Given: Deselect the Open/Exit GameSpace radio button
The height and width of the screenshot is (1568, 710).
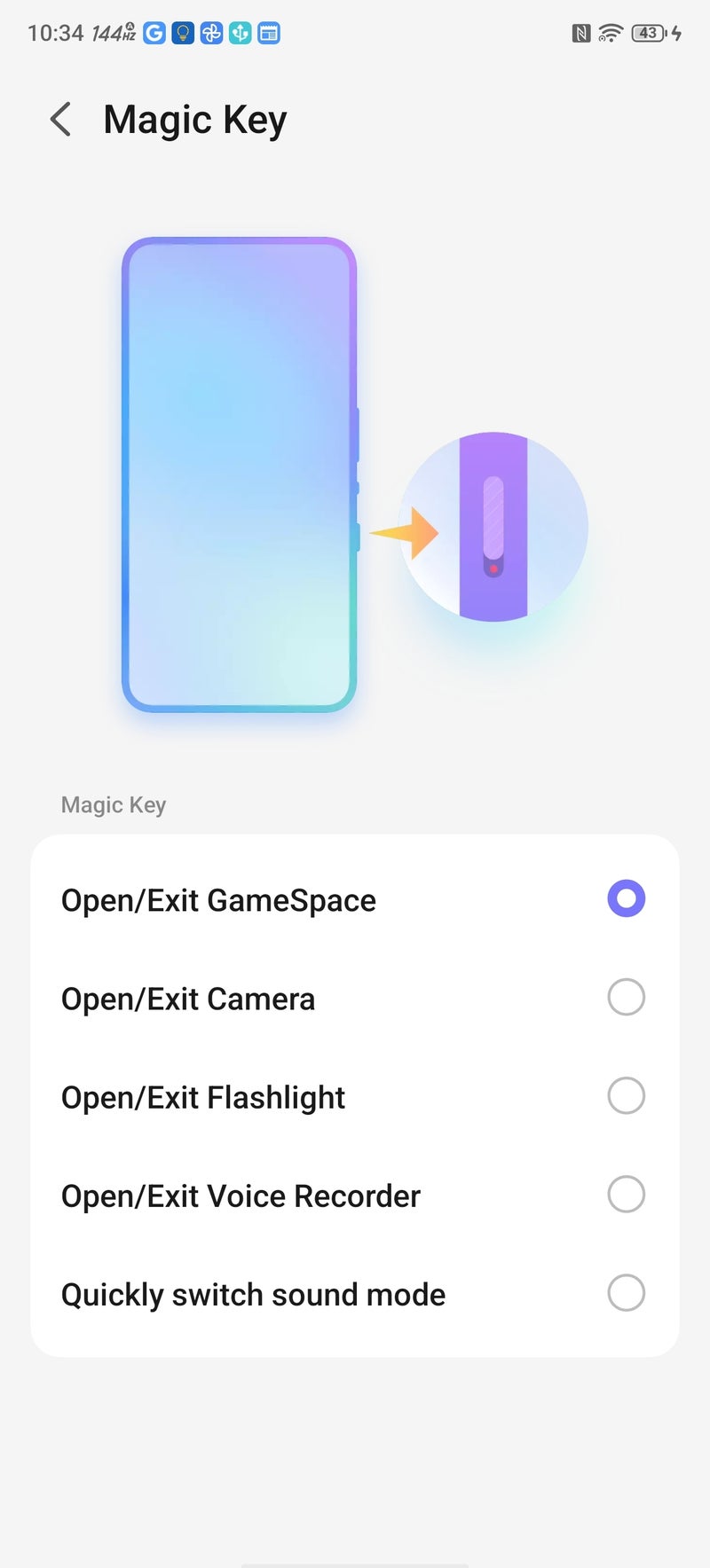Looking at the screenshot, I should click(627, 898).
